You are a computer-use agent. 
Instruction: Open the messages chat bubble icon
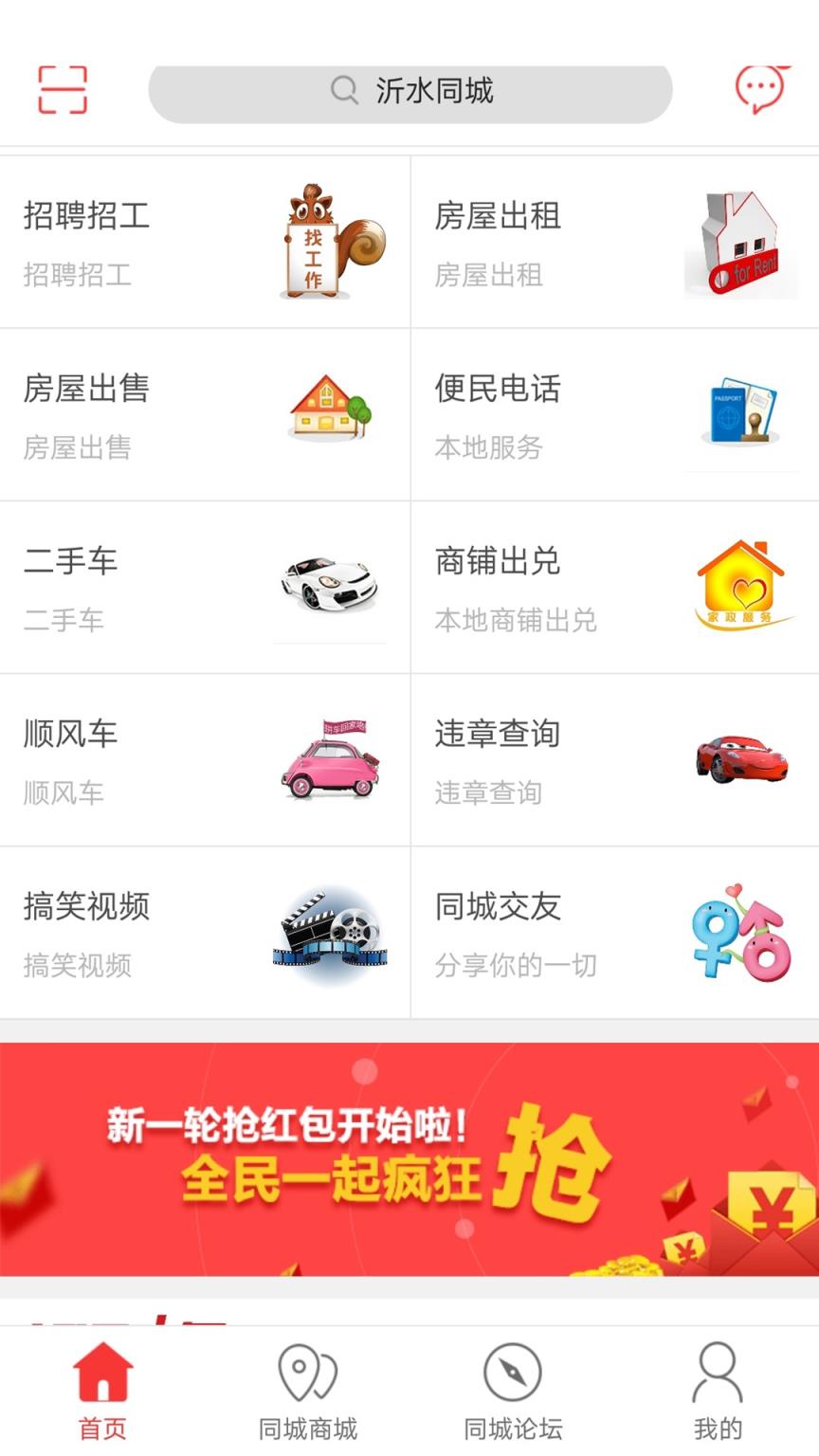[760, 90]
